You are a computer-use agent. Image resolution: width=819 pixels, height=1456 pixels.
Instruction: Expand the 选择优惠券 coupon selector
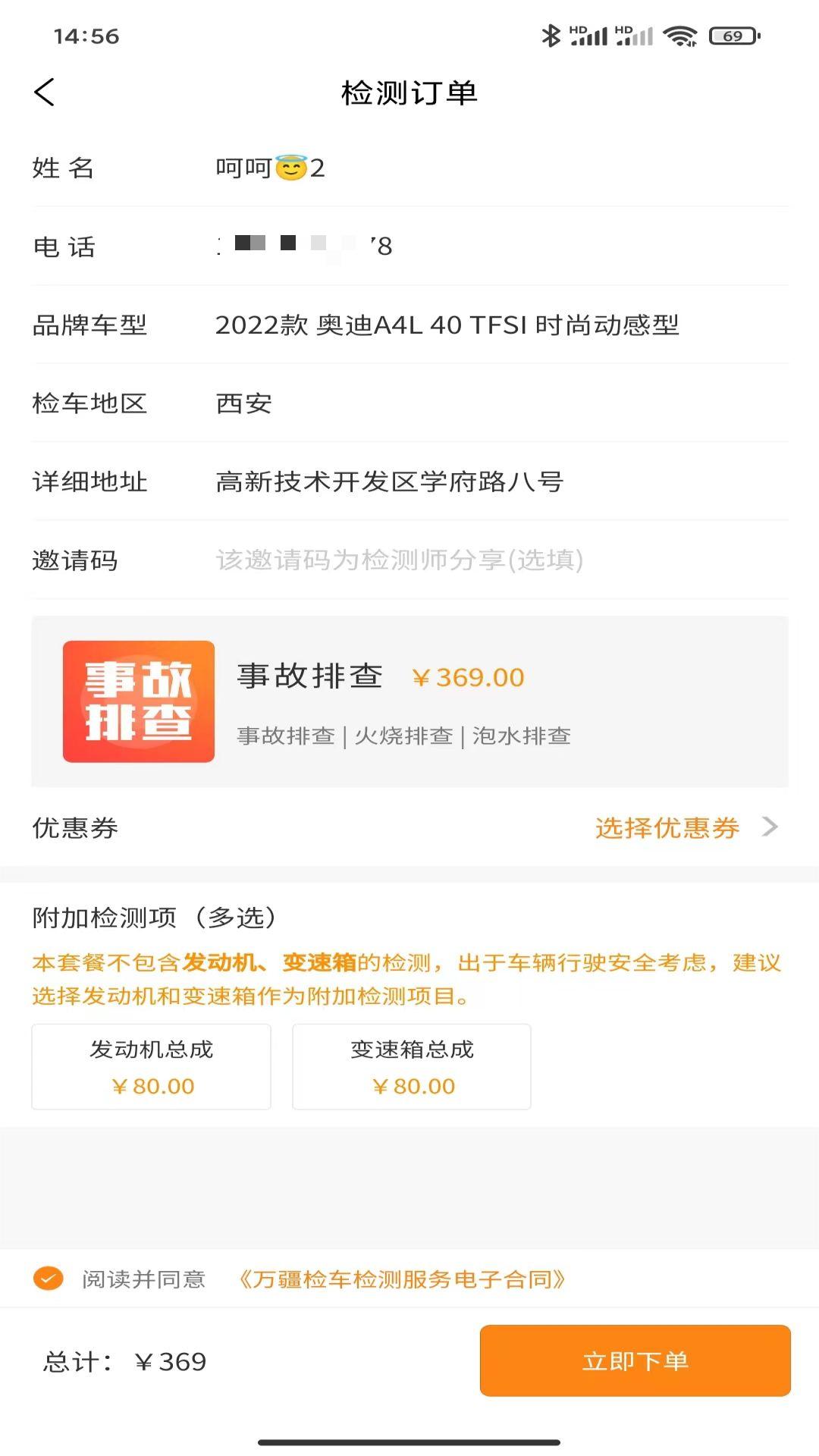click(x=666, y=829)
